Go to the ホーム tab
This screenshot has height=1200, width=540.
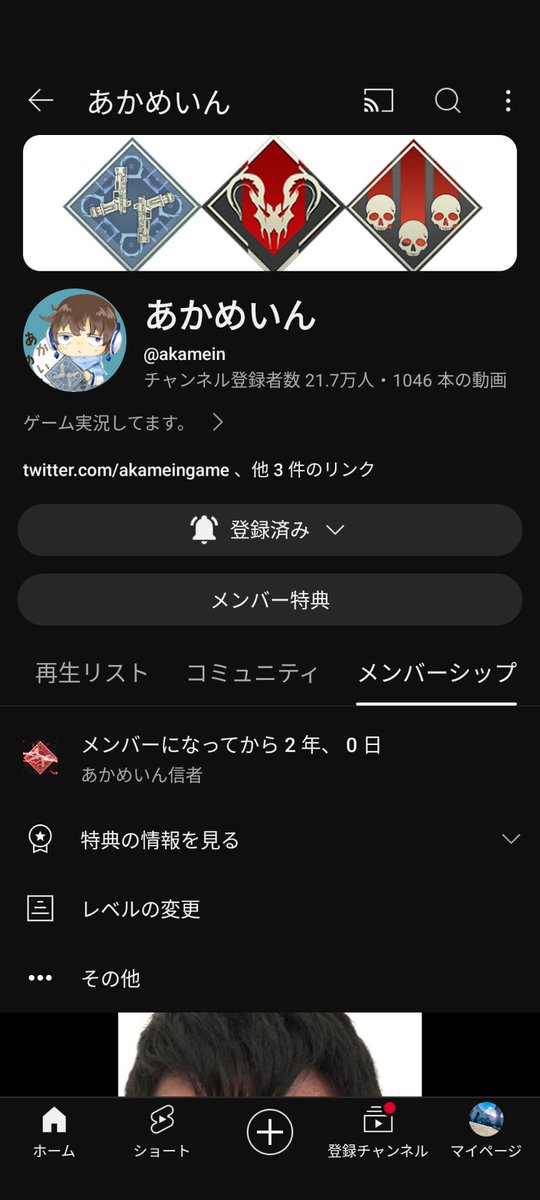(54, 1132)
